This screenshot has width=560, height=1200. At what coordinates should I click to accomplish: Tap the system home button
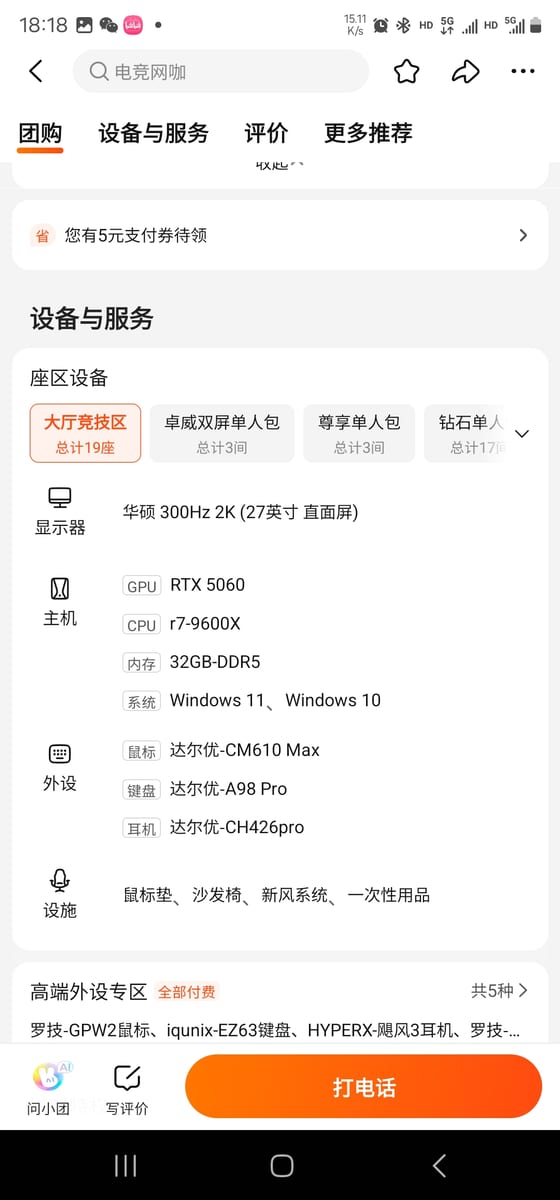tap(281, 1165)
